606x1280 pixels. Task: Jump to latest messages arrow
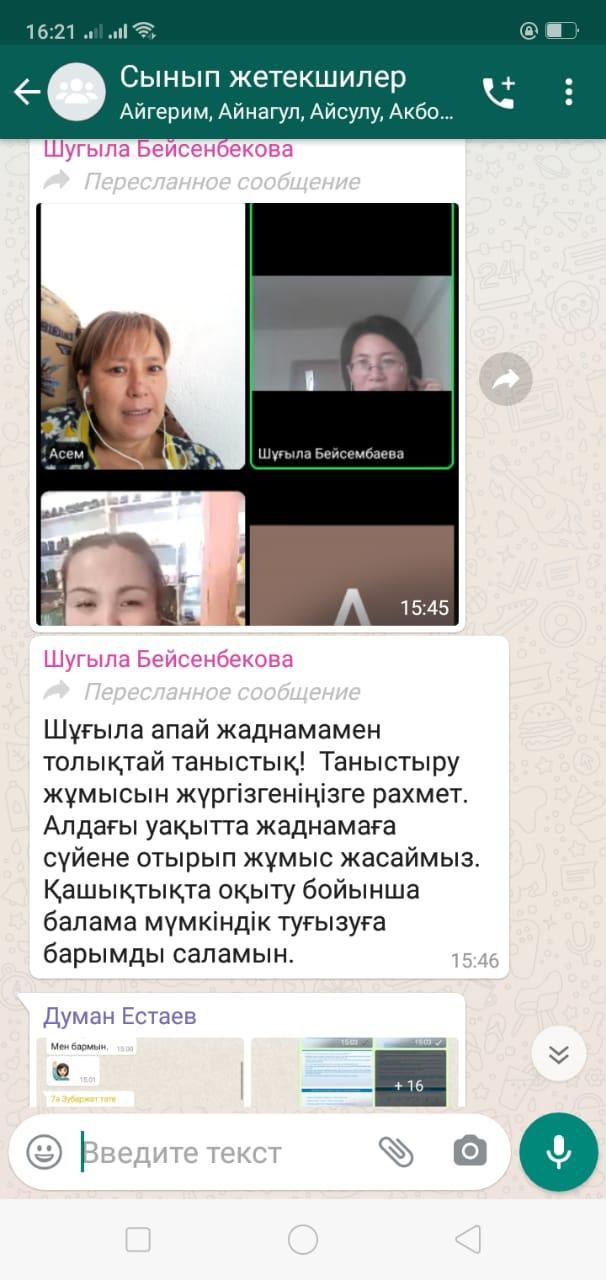pyautogui.click(x=558, y=1054)
